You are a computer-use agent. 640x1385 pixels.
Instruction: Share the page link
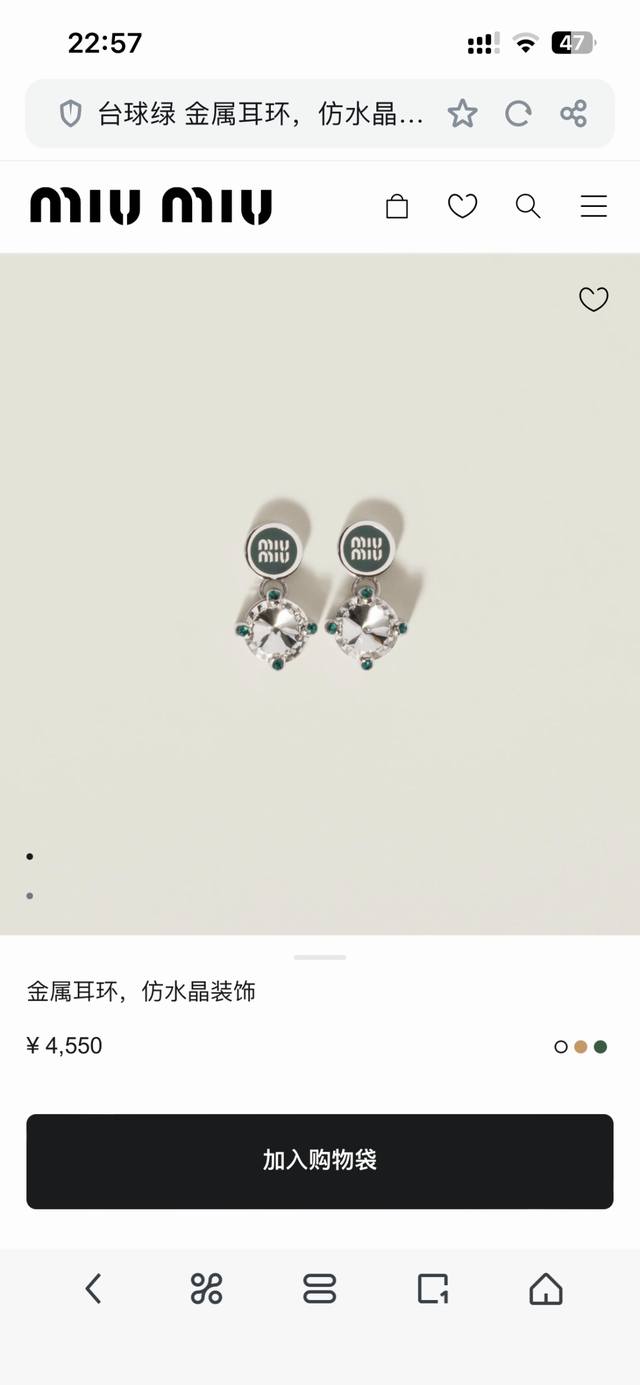(x=574, y=114)
